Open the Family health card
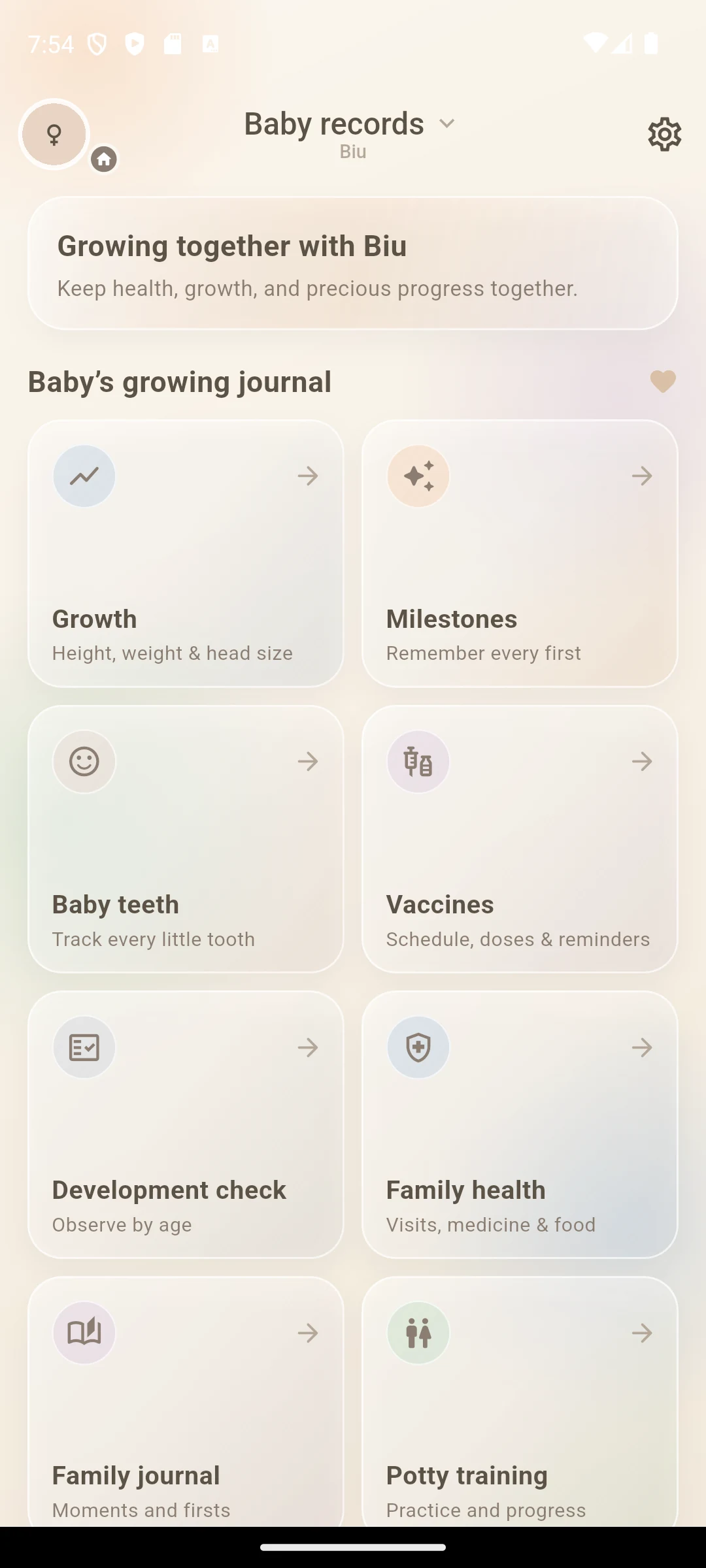 coord(520,1124)
